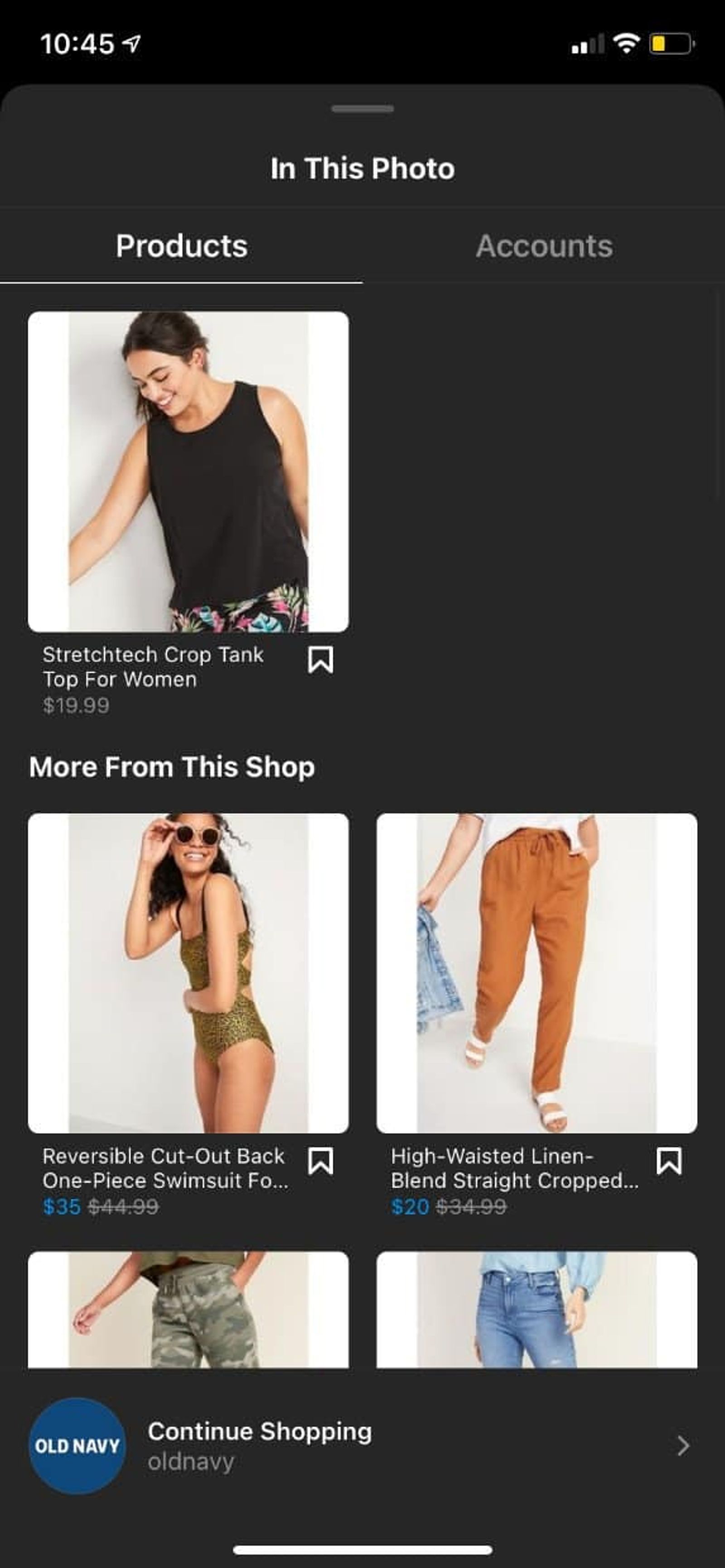Open the Reversible Cut-Out Back Swimsuit product
Image resolution: width=725 pixels, height=1568 pixels.
[x=188, y=973]
